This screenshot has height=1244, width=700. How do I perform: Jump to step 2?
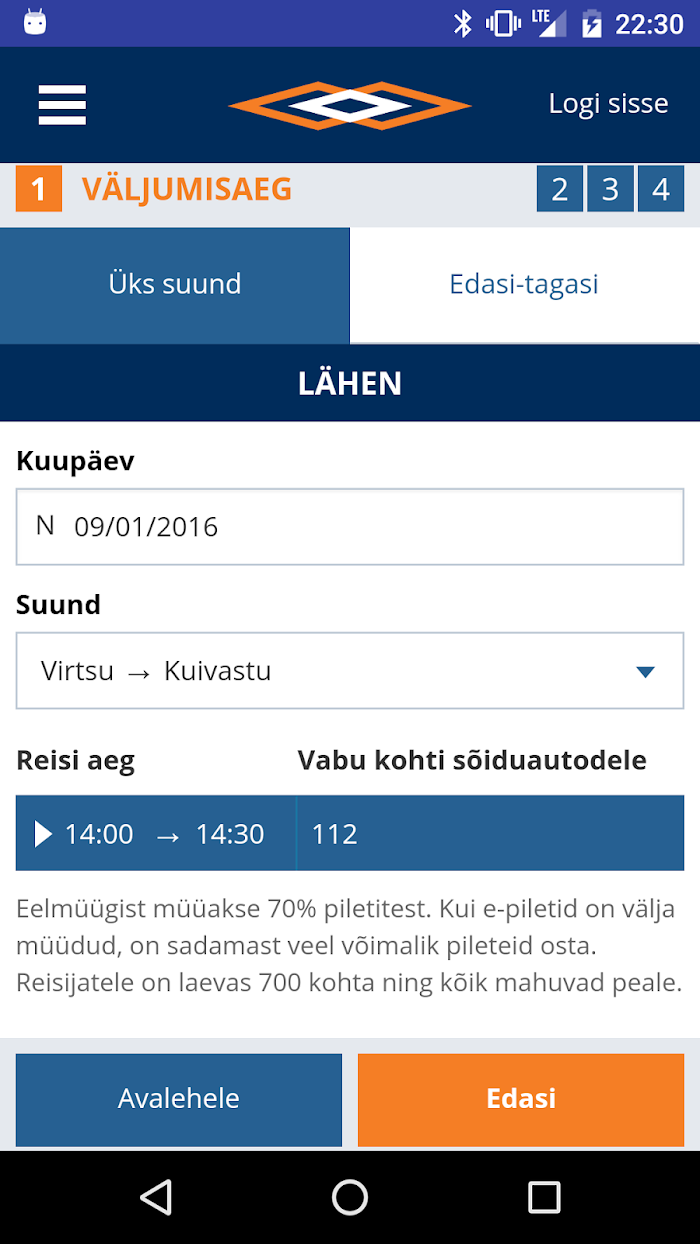coord(559,189)
